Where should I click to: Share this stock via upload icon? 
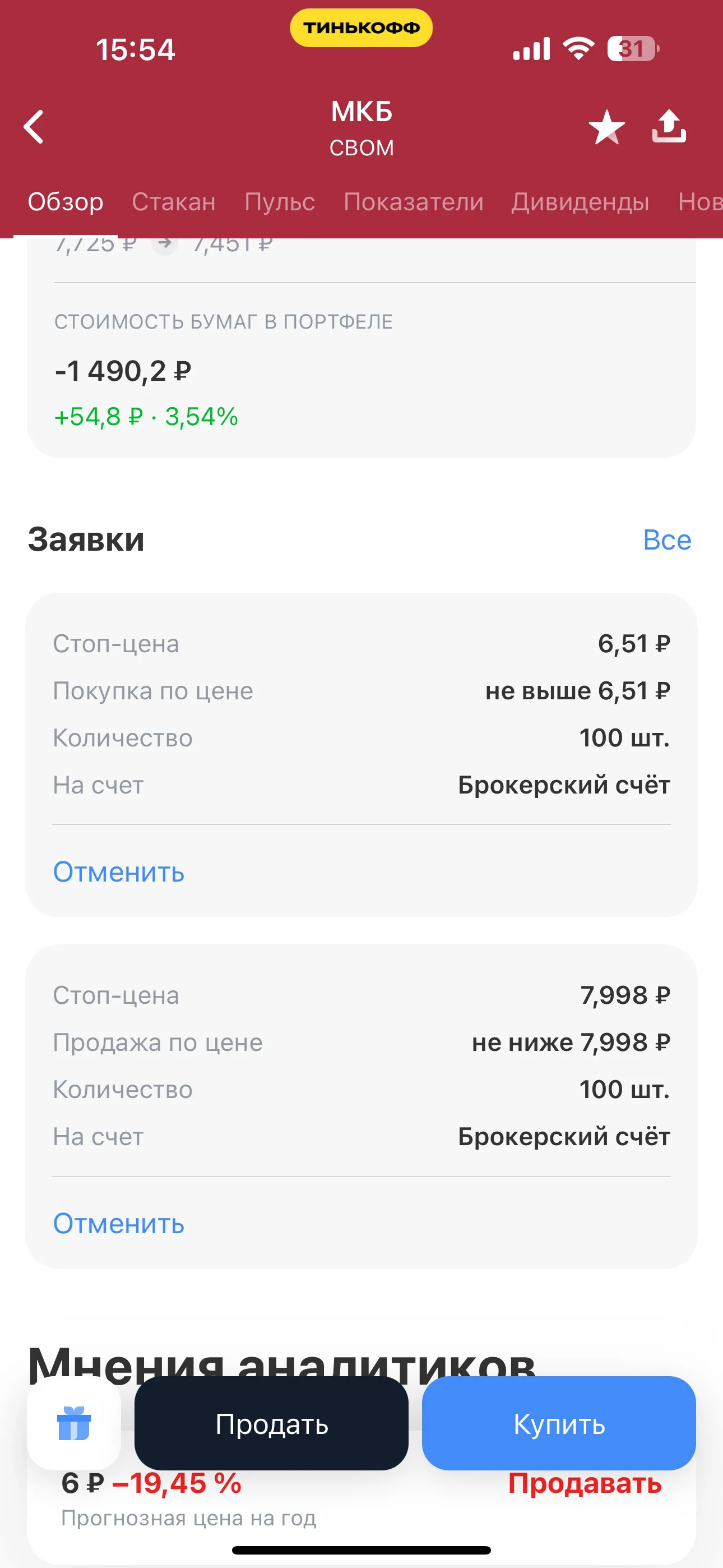(x=669, y=126)
